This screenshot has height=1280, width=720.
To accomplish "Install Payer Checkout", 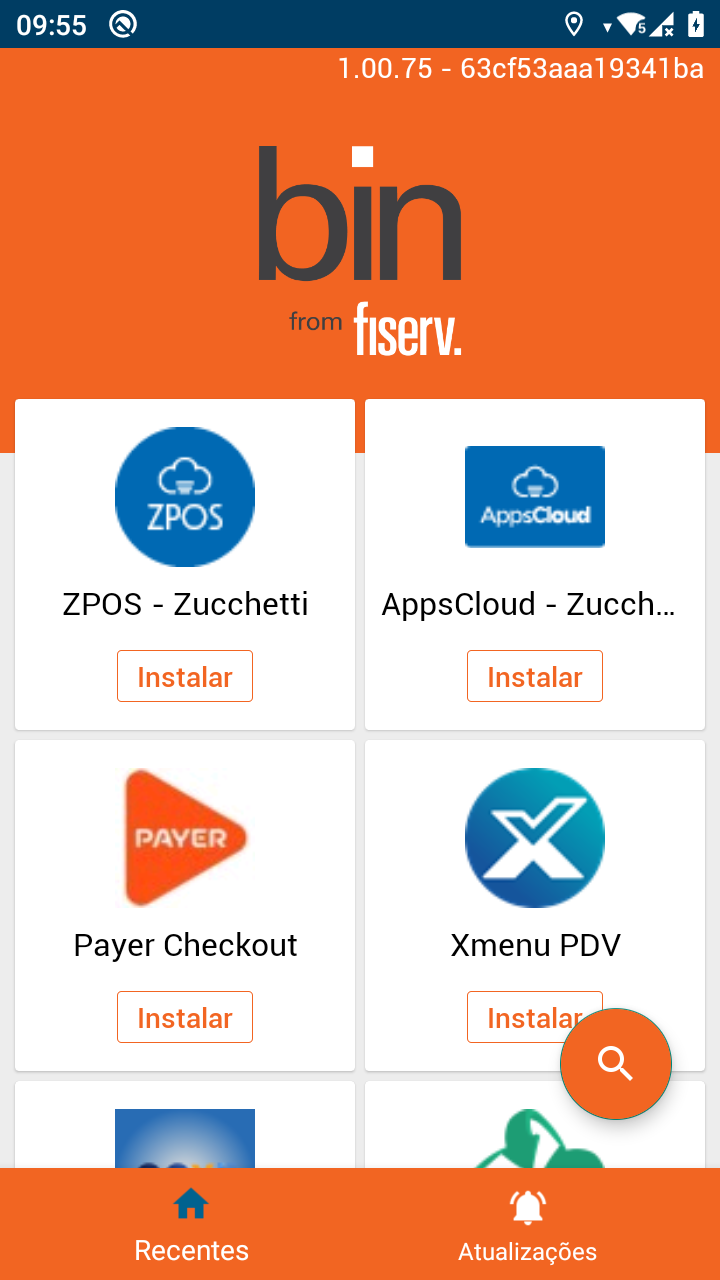I will (x=185, y=1018).
